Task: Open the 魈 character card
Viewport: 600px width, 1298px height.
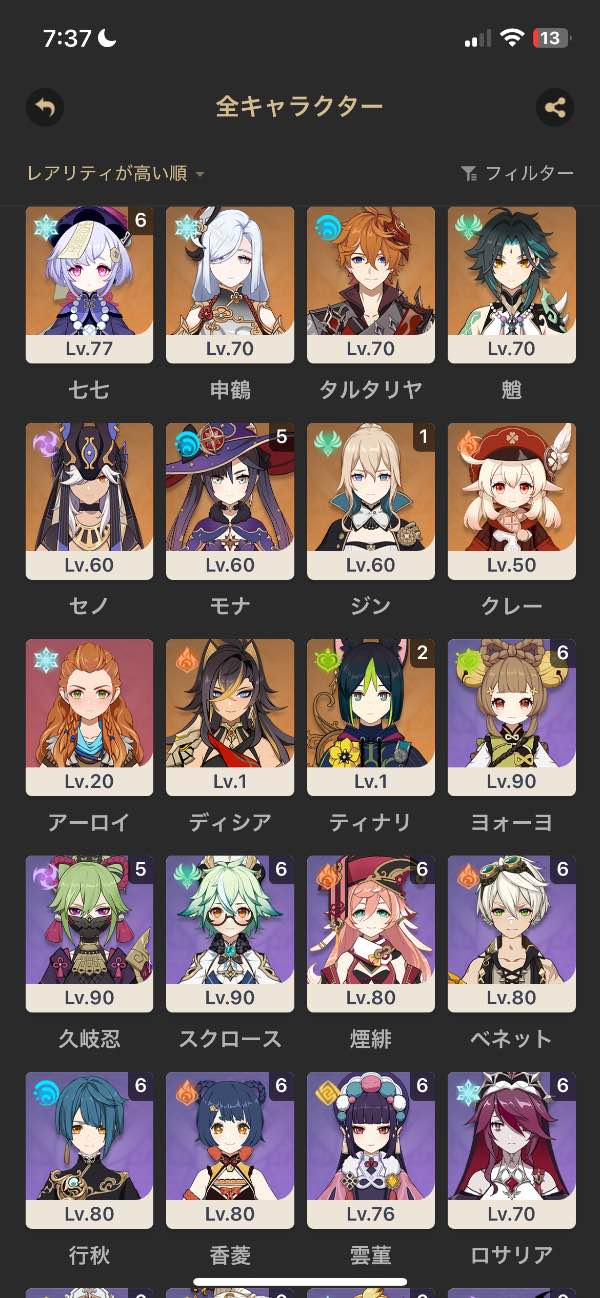Action: tap(512, 284)
